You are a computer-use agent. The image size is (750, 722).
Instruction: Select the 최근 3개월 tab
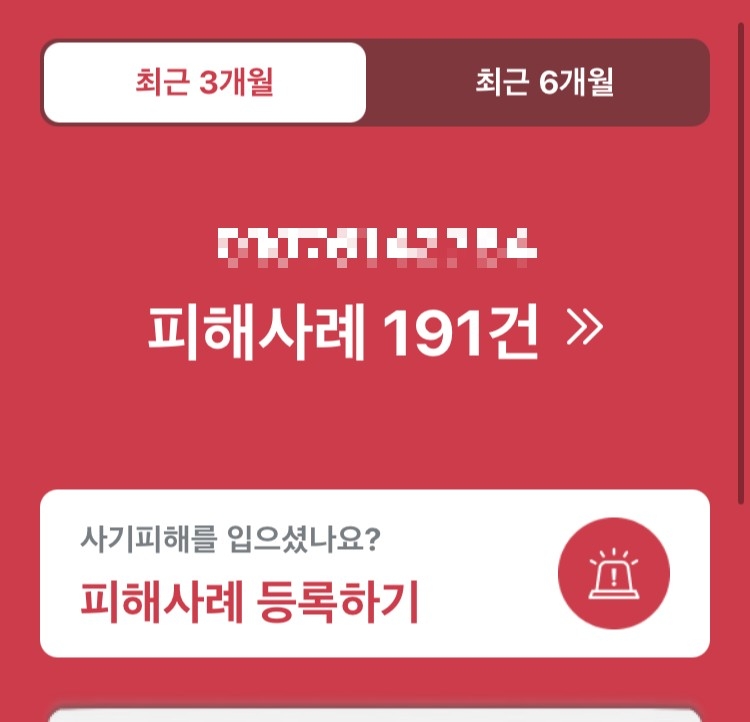pyautogui.click(x=205, y=83)
